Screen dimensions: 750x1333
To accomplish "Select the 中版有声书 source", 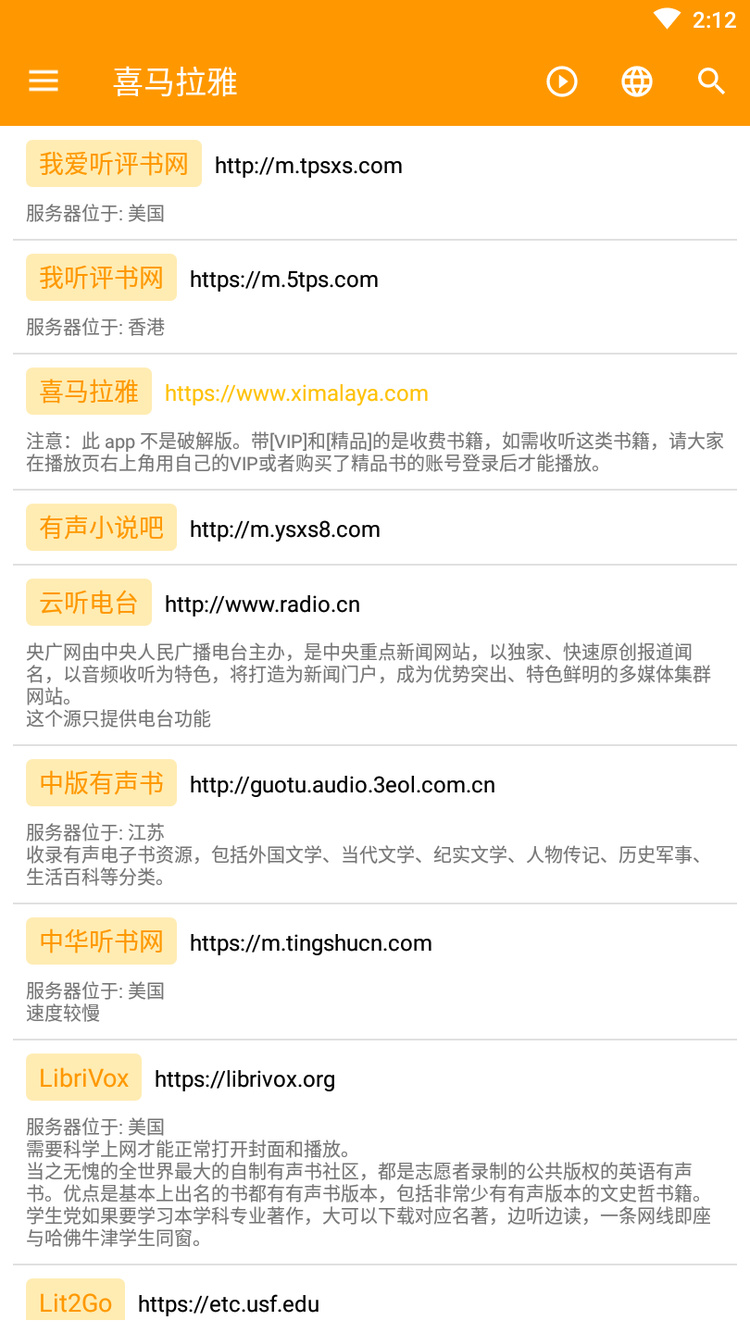I will (x=101, y=784).
